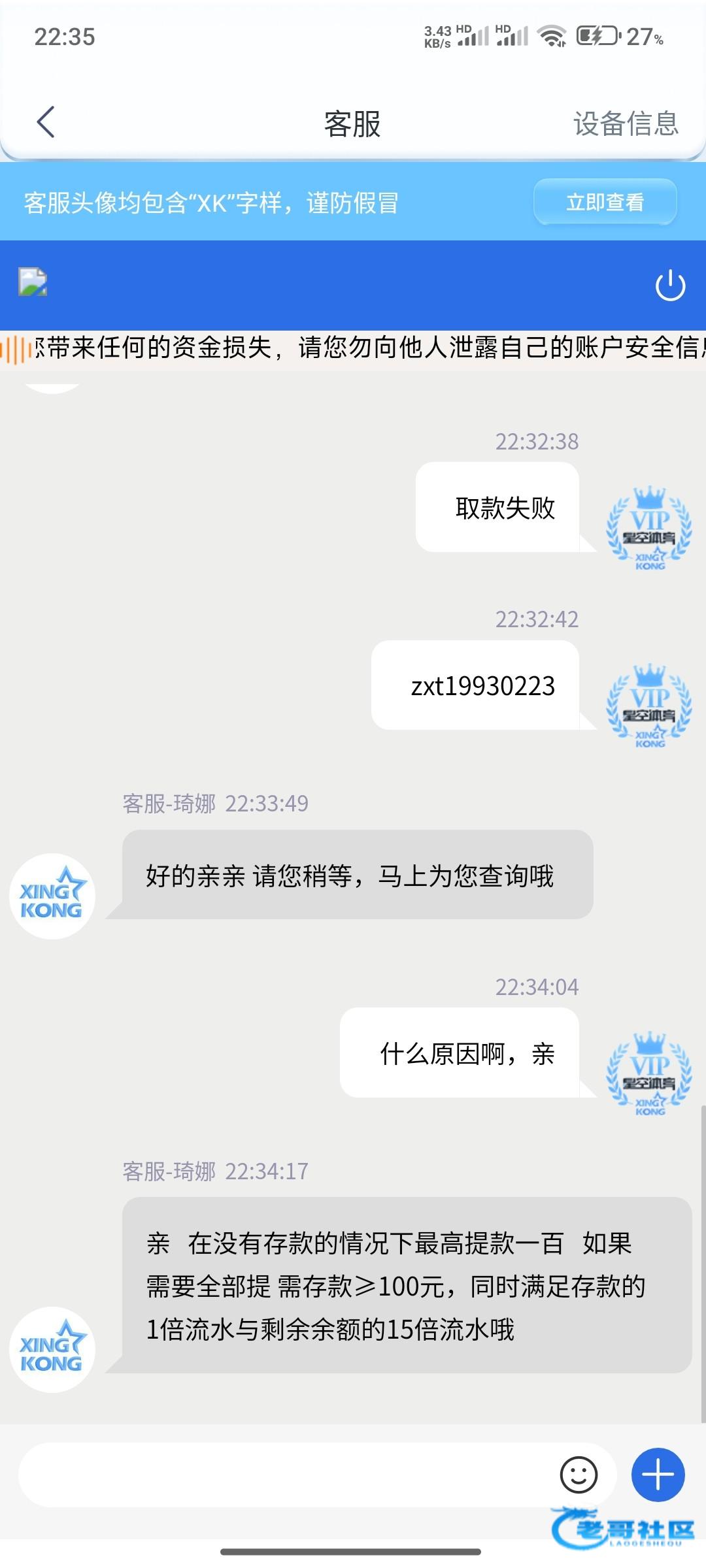706x1568 pixels.
Task: Go back from the 客服 chat
Action: tap(45, 122)
